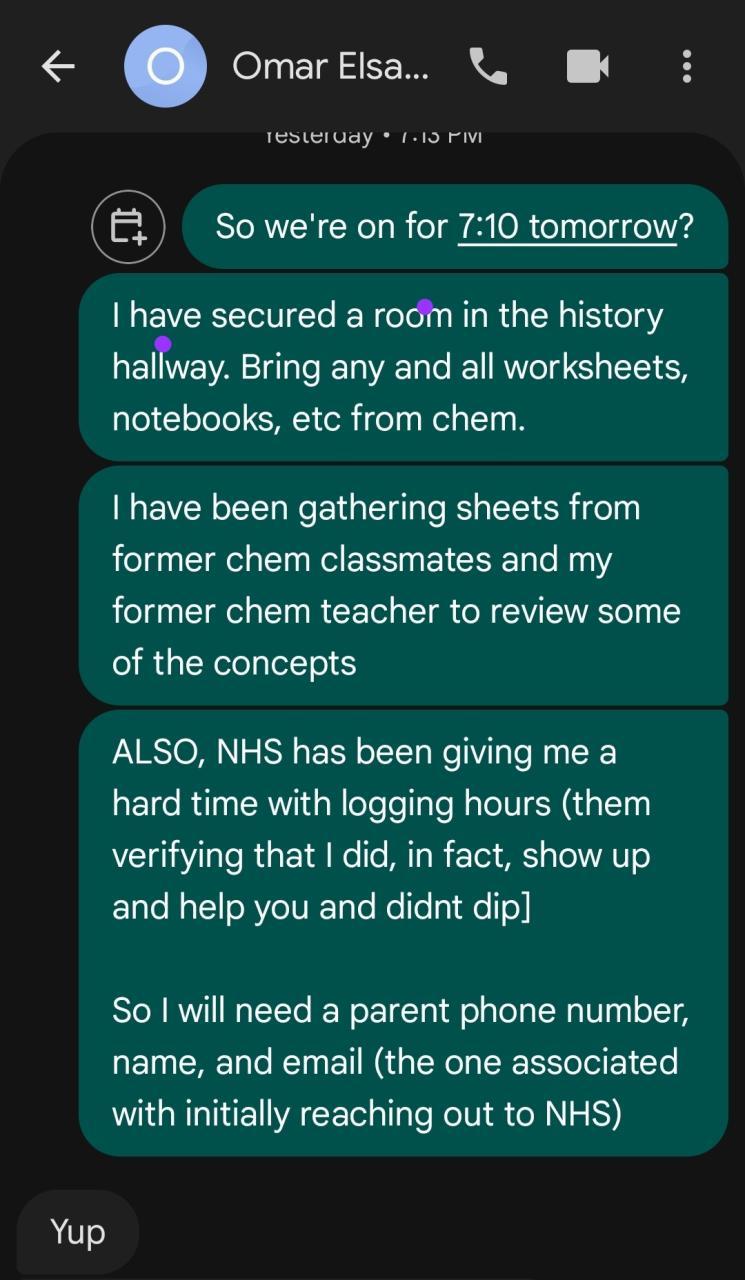Image resolution: width=745 pixels, height=1280 pixels.
Task: Open the three-dot overflow menu
Action: (686, 67)
